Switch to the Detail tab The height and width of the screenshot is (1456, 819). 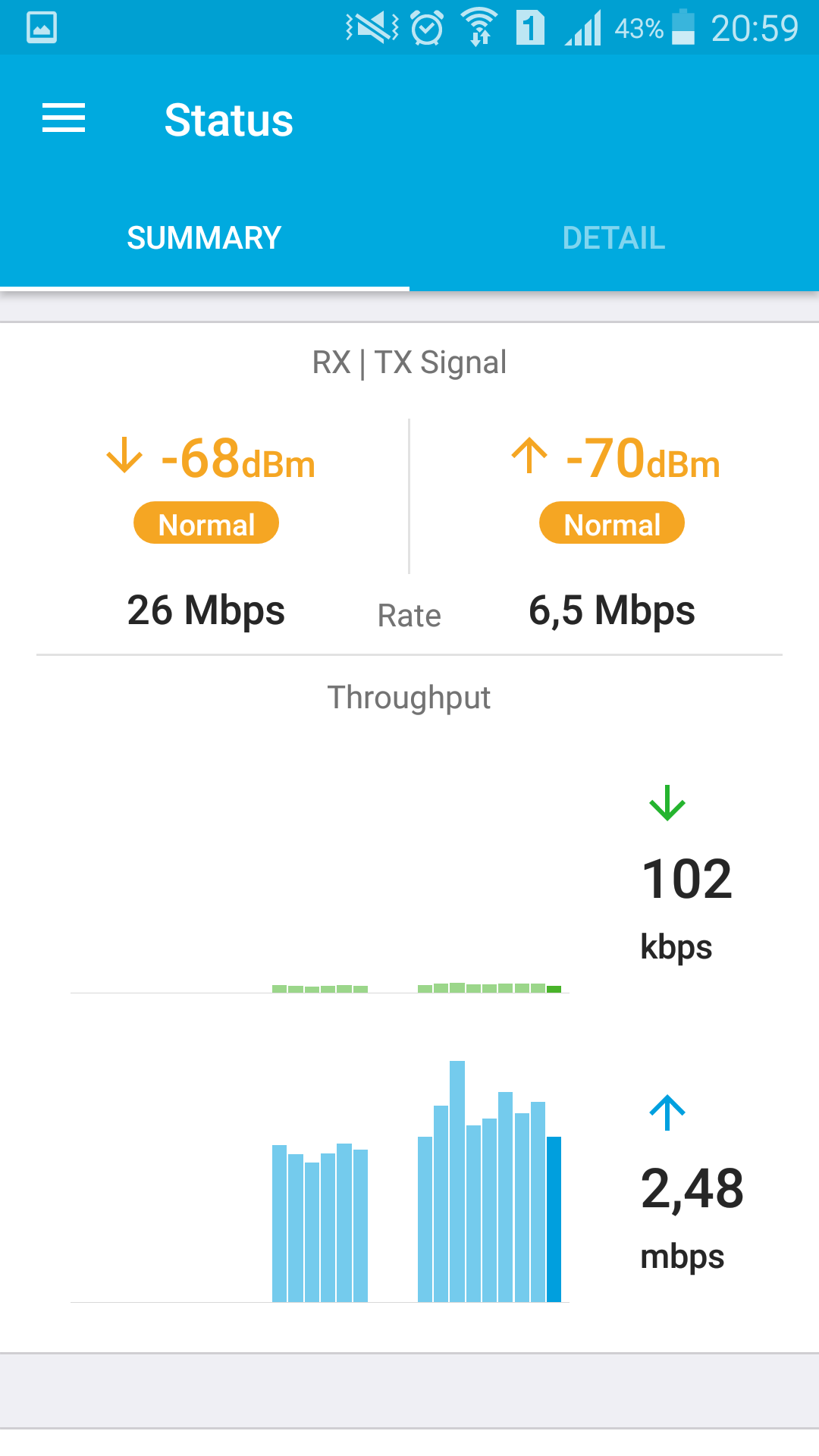(613, 238)
